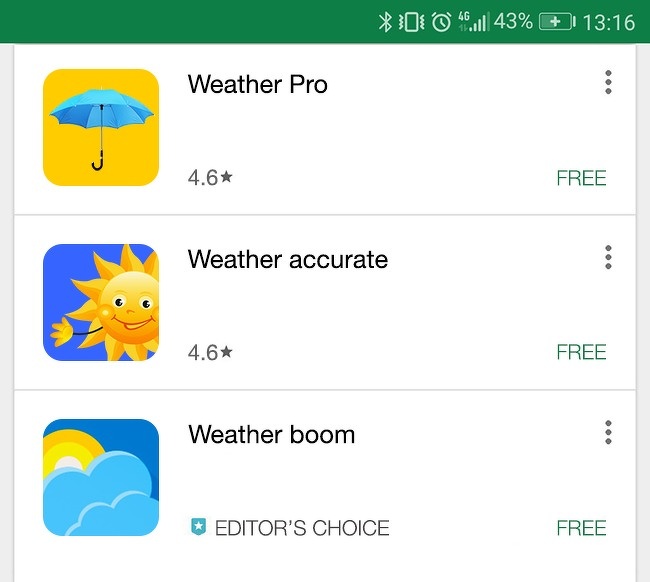This screenshot has height=582, width=650.
Task: Open the Weather boom app listing
Action: tap(271, 435)
